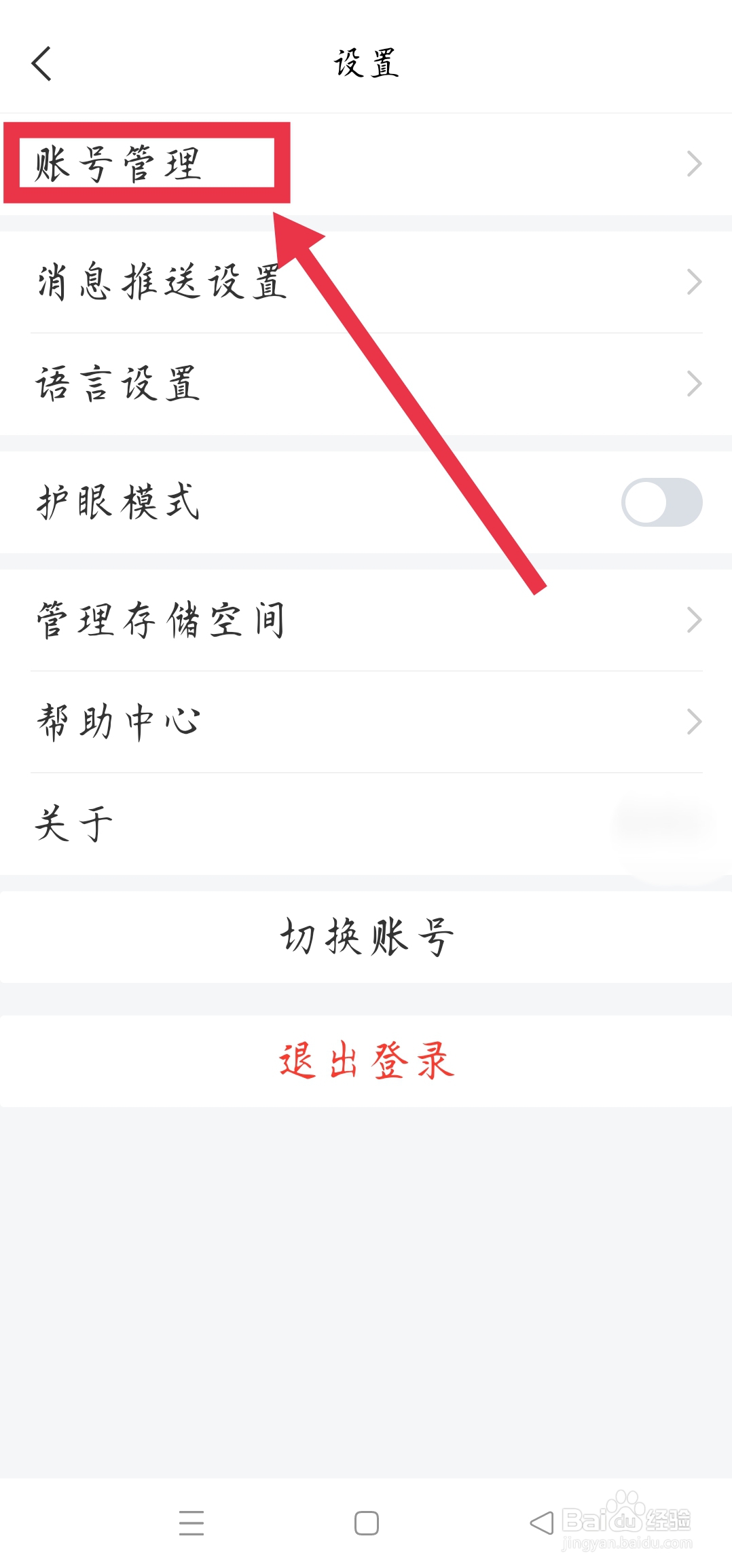
Task: Open 消息推送设置 via its chevron
Action: tap(693, 281)
